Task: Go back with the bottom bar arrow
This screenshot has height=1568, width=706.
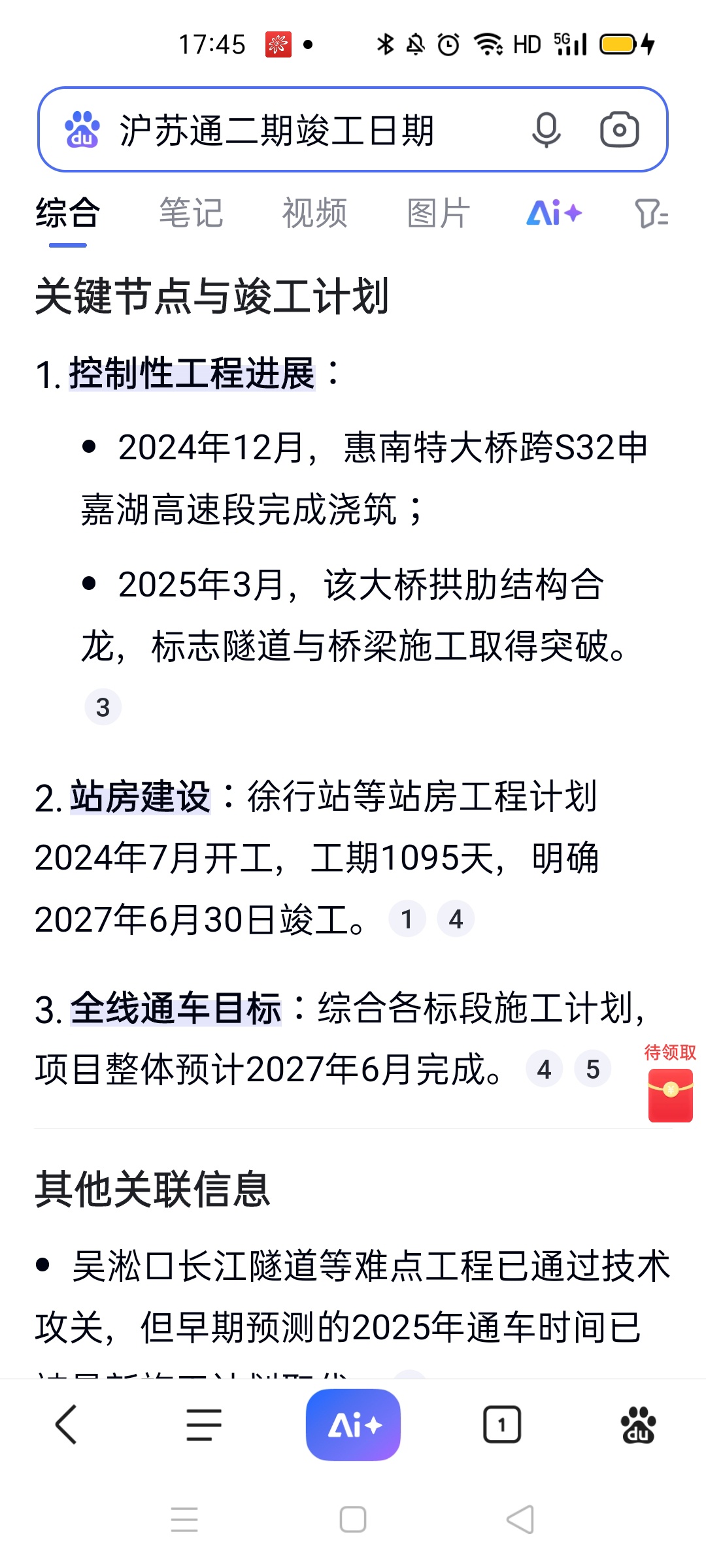Action: (x=67, y=1425)
